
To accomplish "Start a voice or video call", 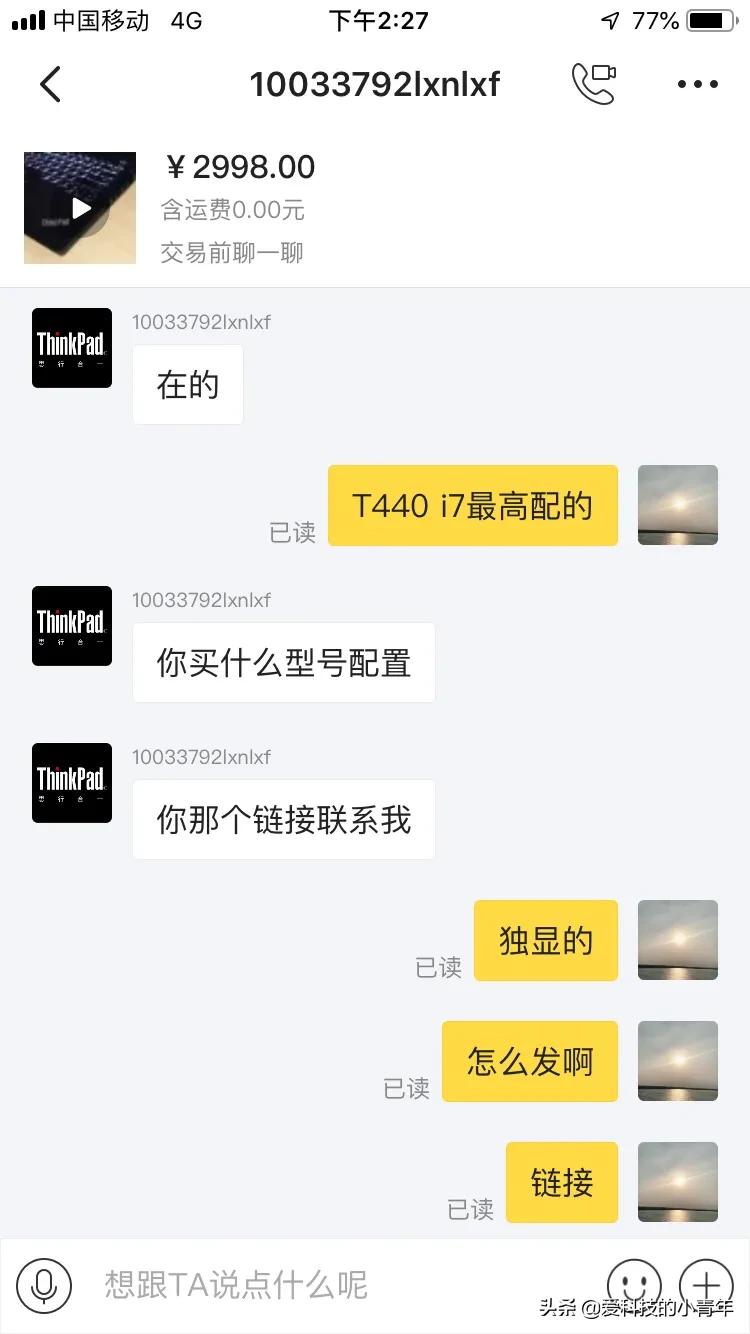I will pos(594,84).
